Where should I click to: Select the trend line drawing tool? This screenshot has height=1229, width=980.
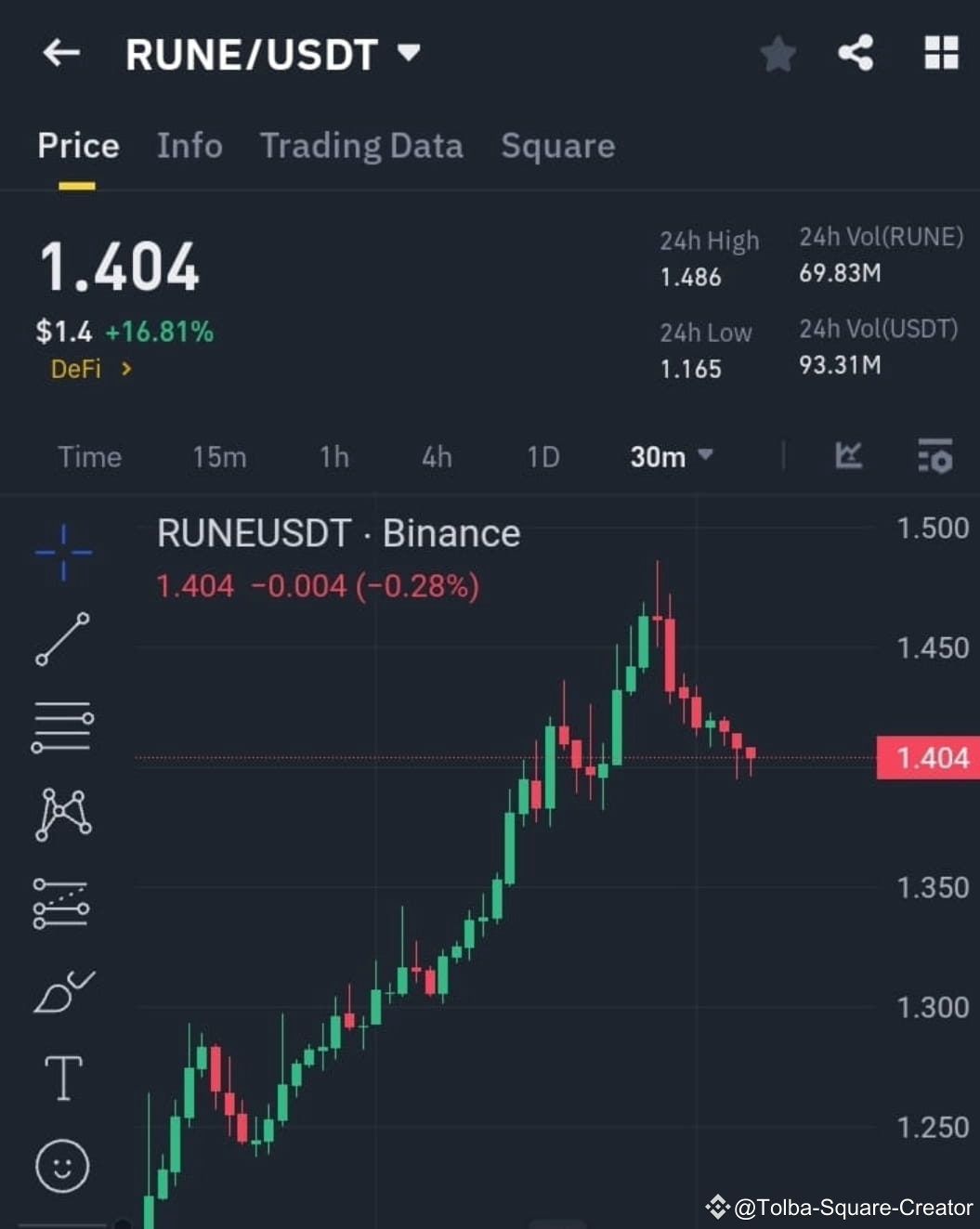click(x=61, y=639)
